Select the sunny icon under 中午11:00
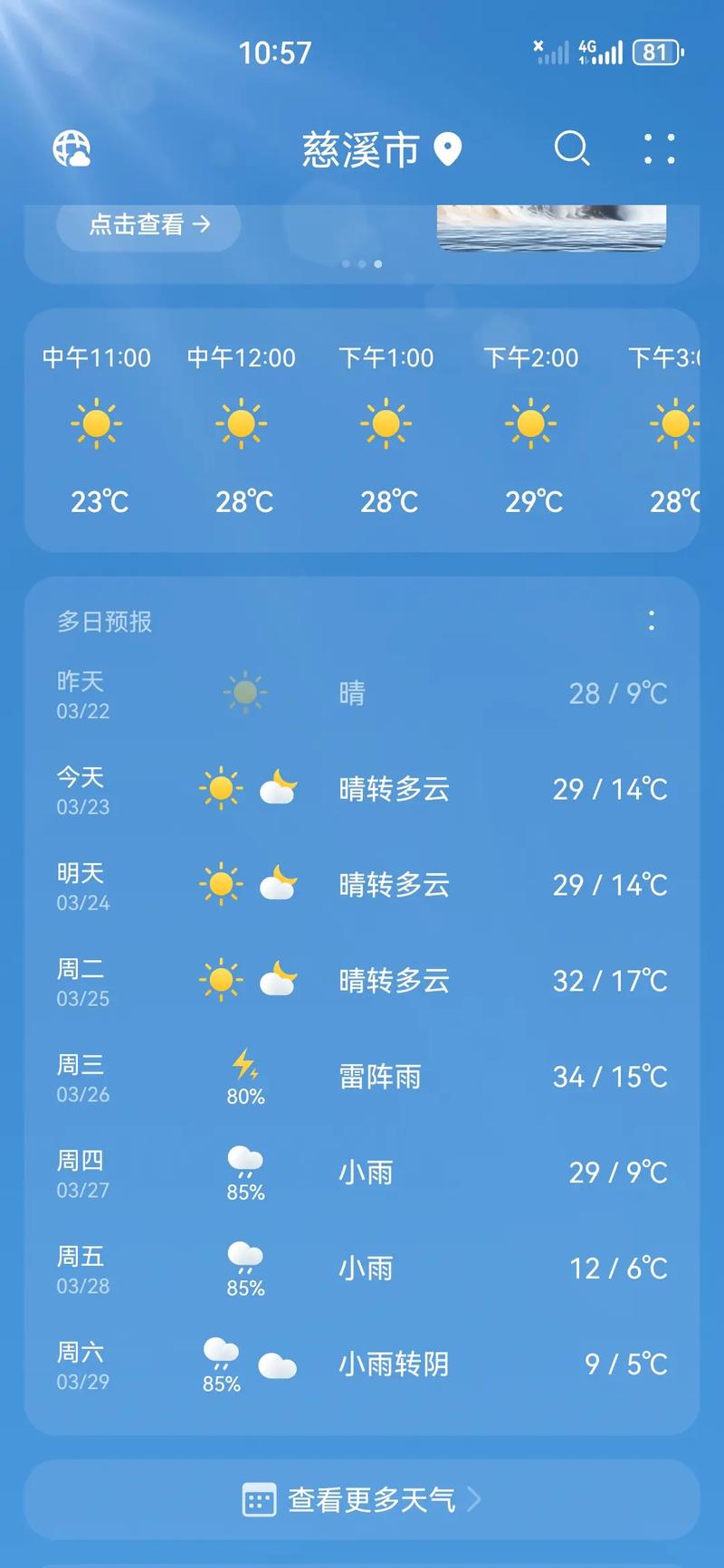This screenshot has width=724, height=1568. [x=97, y=425]
